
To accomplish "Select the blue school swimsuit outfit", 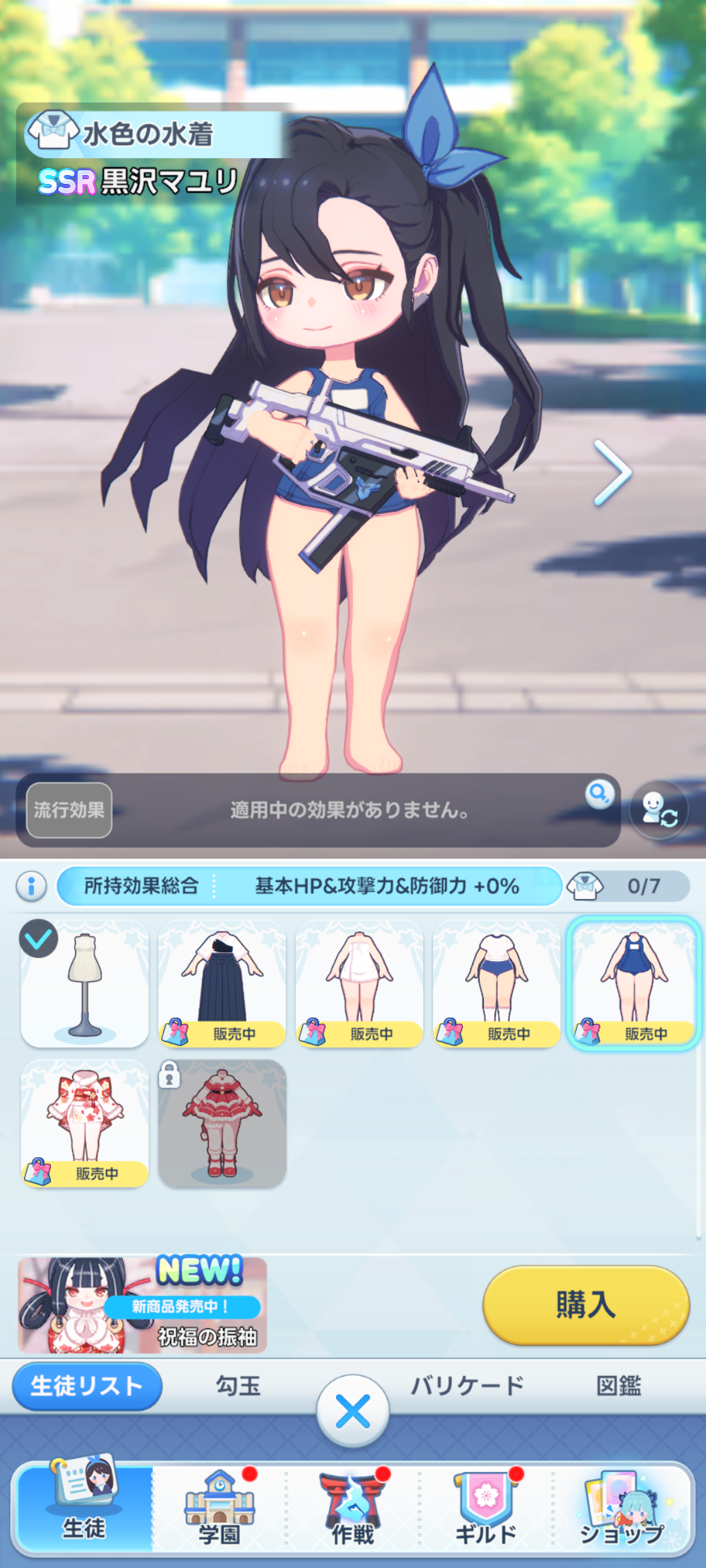I will [634, 983].
